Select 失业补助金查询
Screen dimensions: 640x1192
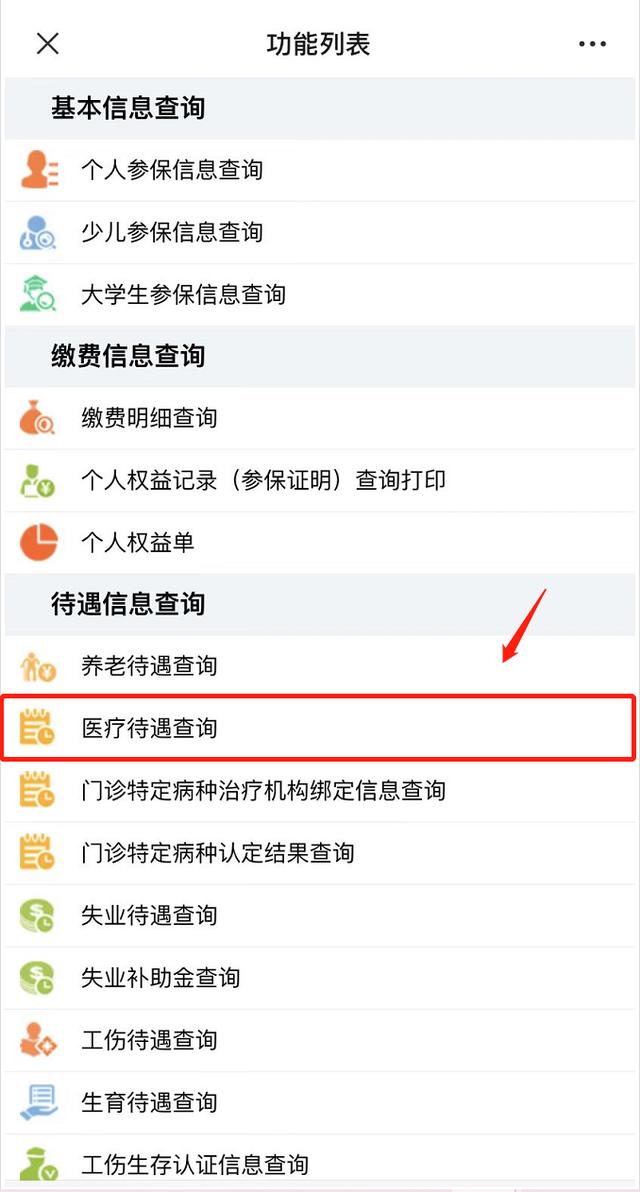(x=320, y=978)
